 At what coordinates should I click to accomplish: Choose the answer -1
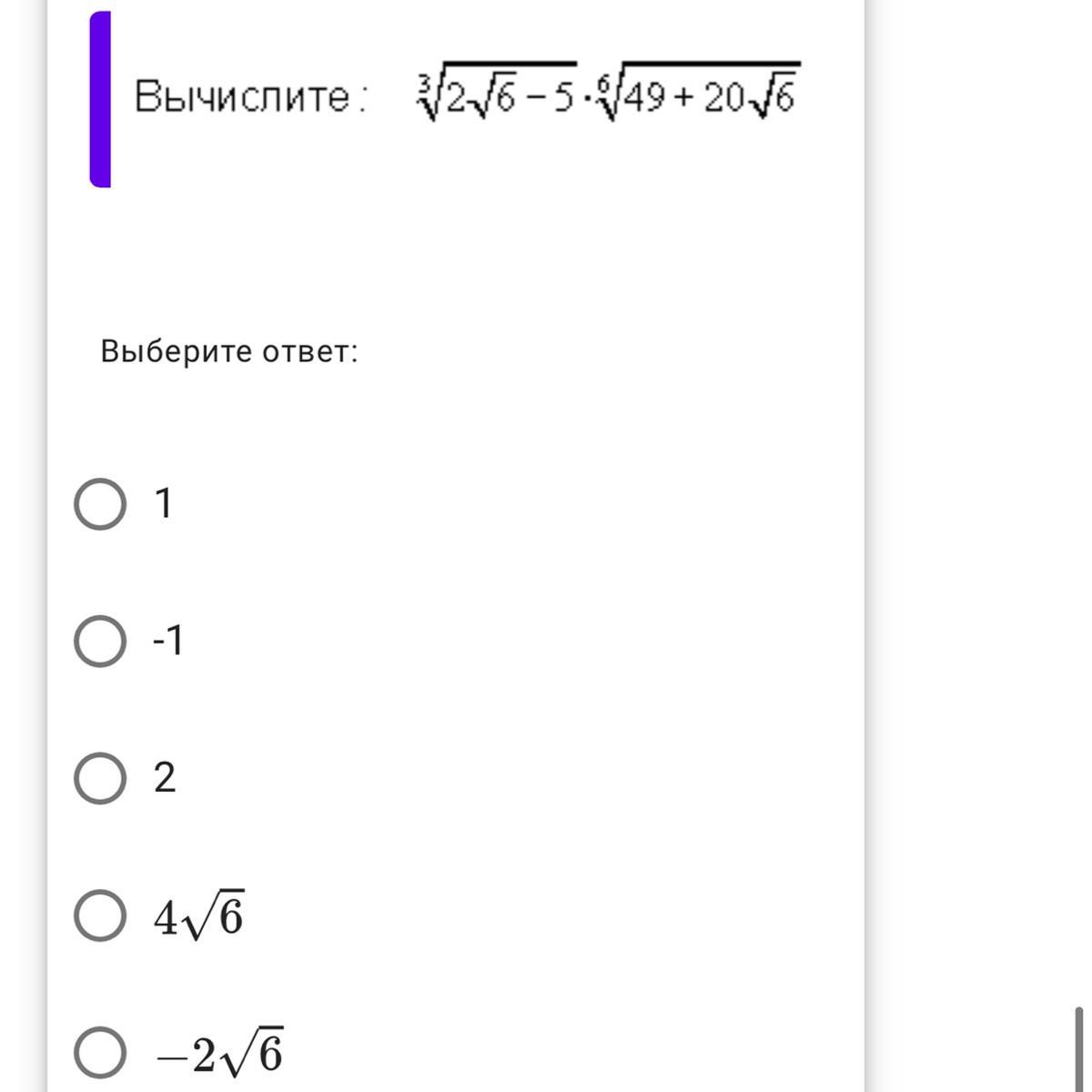tap(100, 642)
